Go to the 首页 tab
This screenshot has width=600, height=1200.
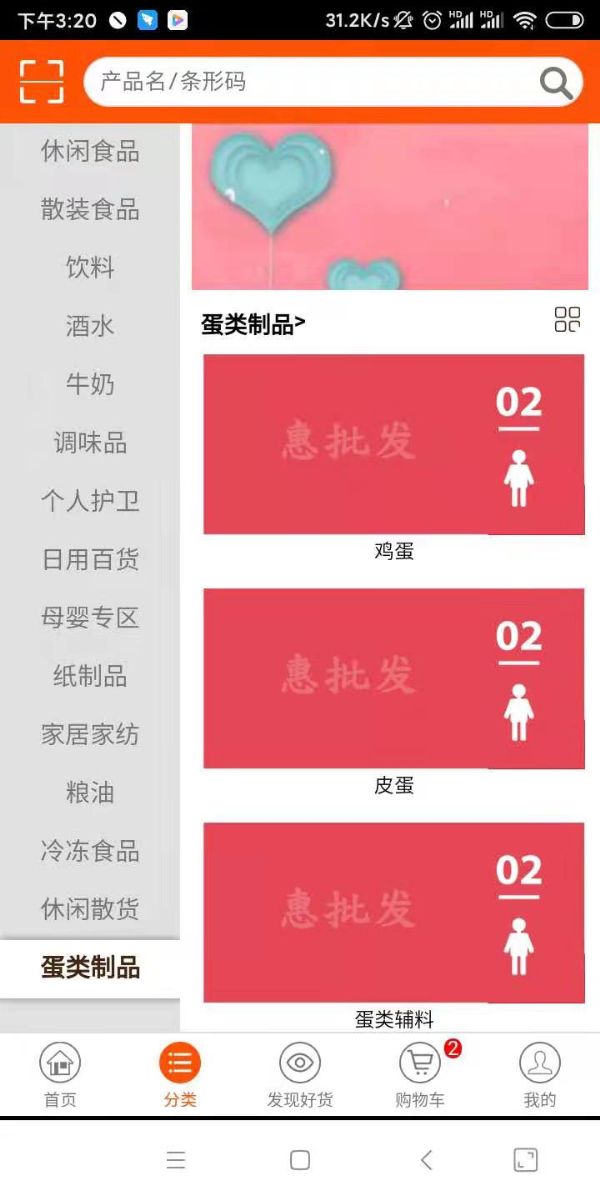pyautogui.click(x=60, y=1075)
